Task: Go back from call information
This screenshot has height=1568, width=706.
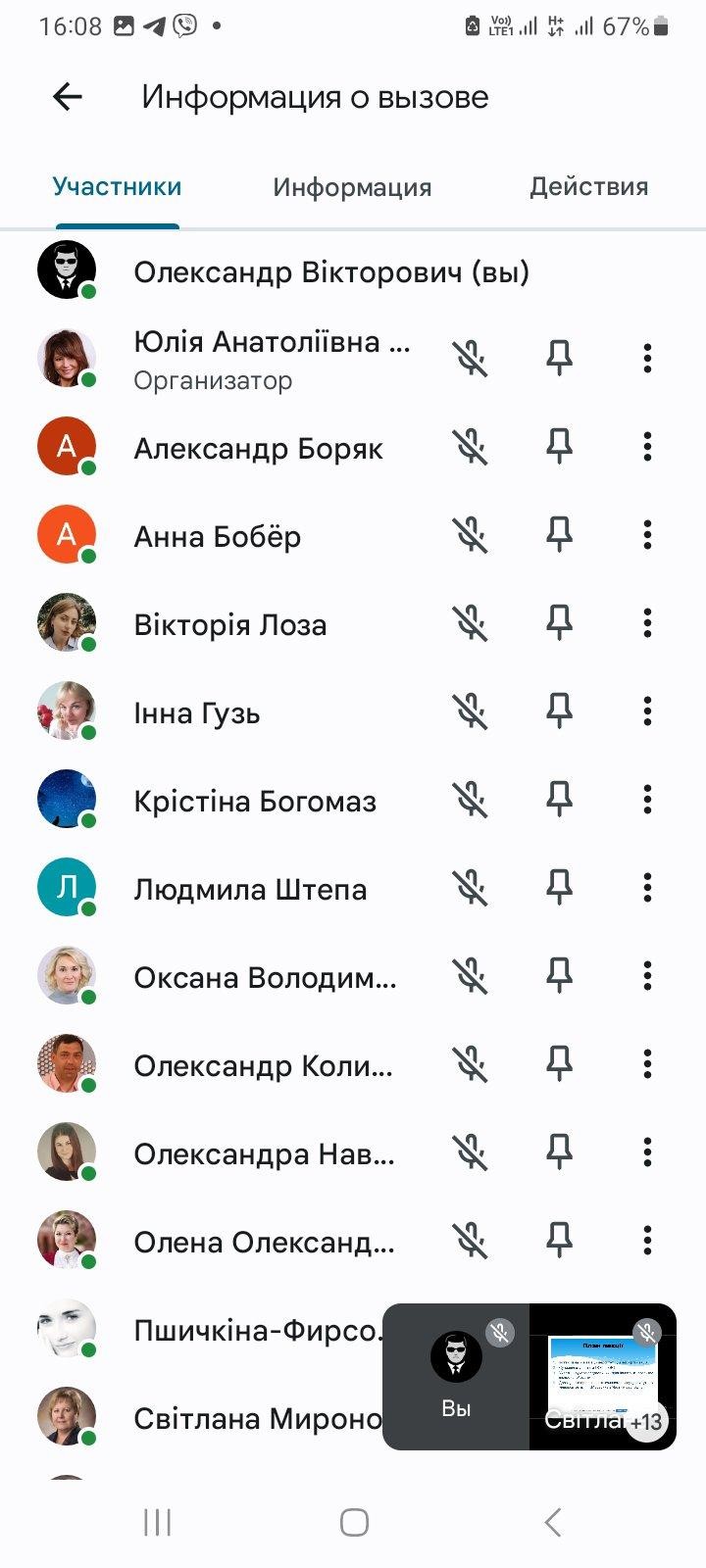Action: point(67,97)
